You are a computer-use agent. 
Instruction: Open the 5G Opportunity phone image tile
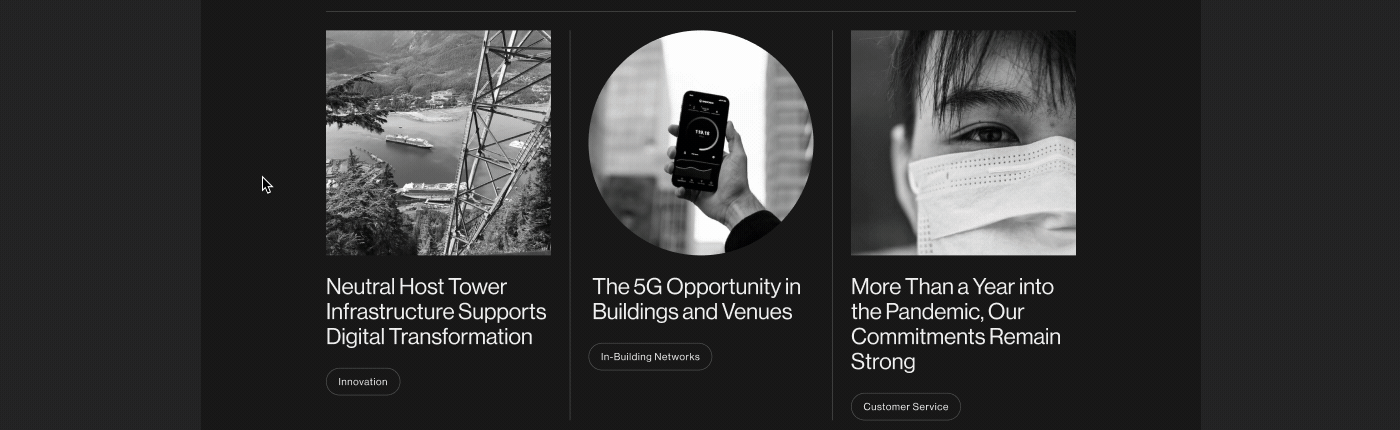click(x=700, y=142)
